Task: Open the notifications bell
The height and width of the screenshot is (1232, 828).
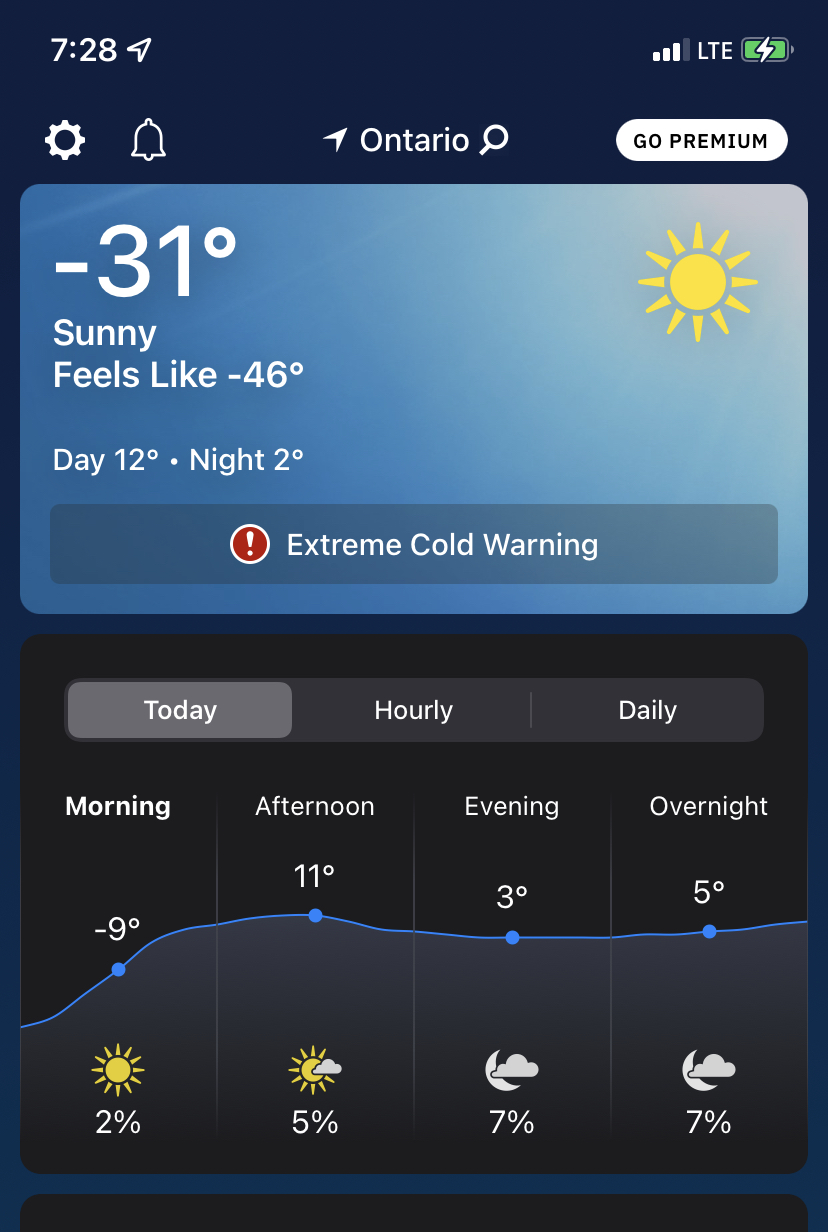Action: (148, 140)
